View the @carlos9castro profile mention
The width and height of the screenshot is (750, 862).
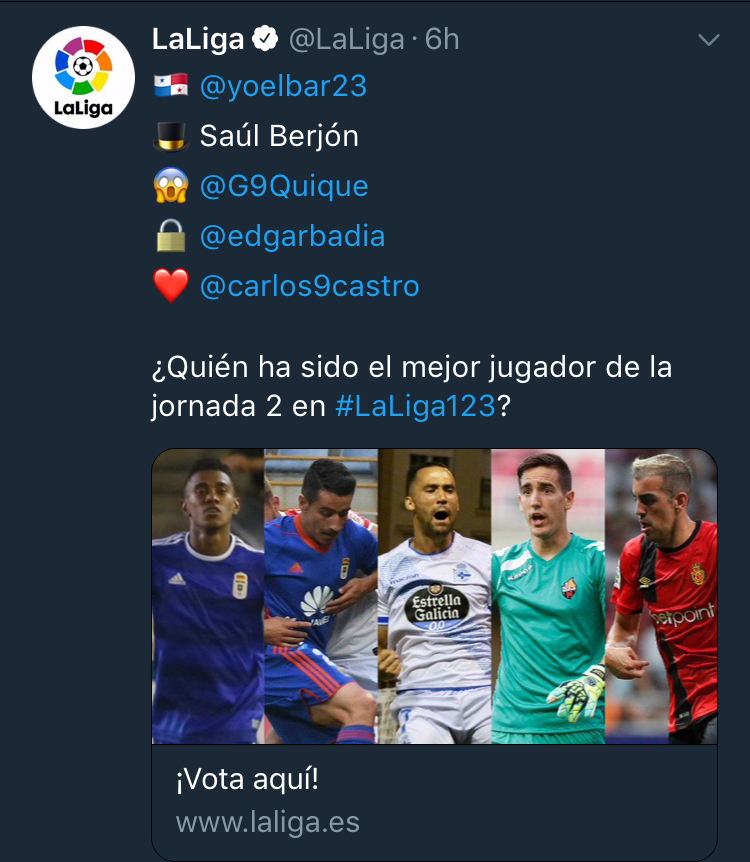[x=309, y=286]
